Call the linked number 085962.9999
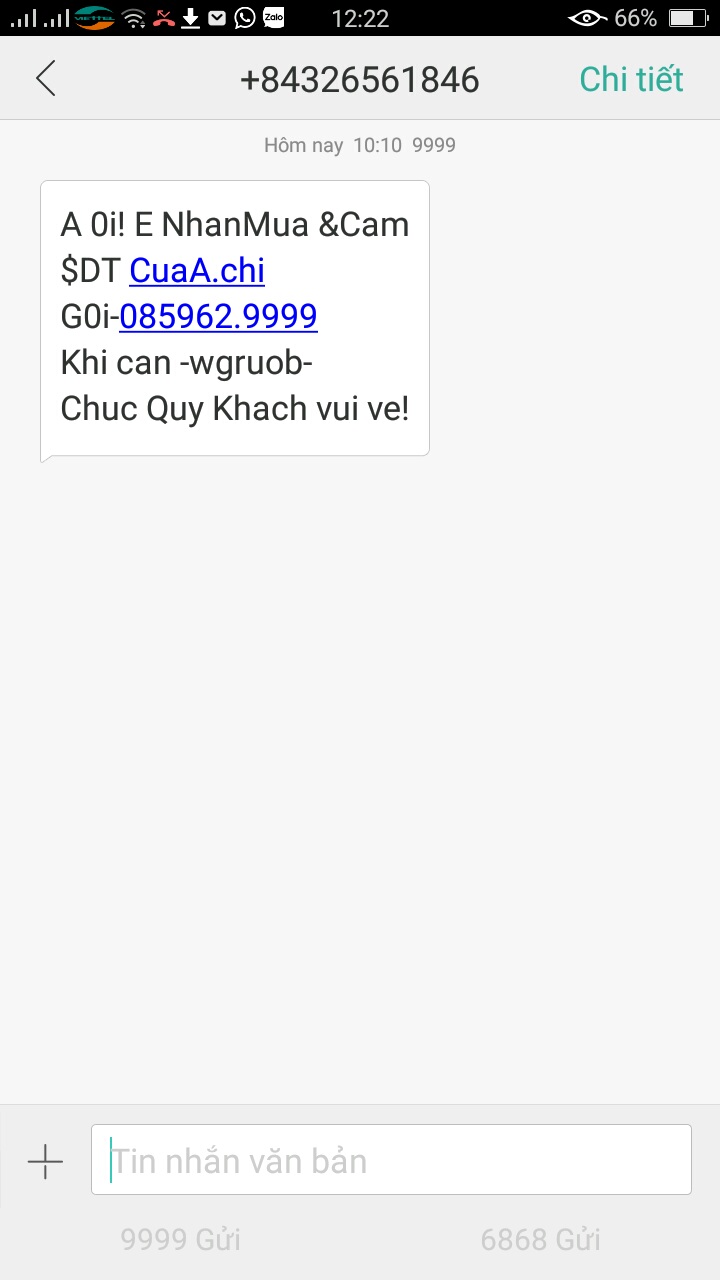720x1280 pixels. tap(218, 316)
